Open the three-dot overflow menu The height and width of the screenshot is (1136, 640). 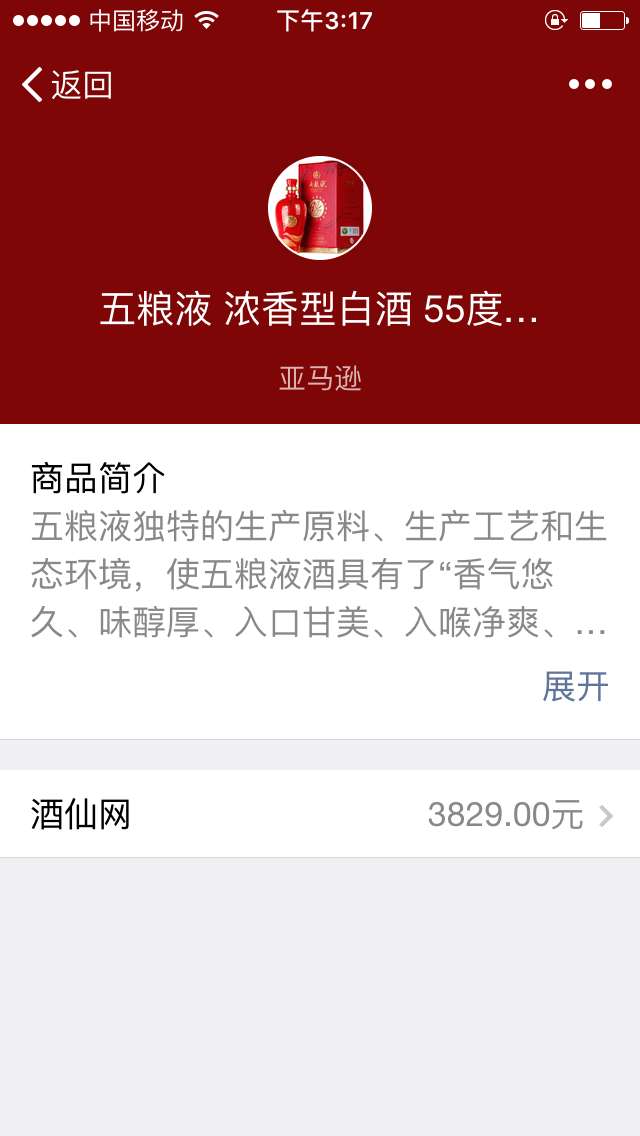[x=590, y=85]
